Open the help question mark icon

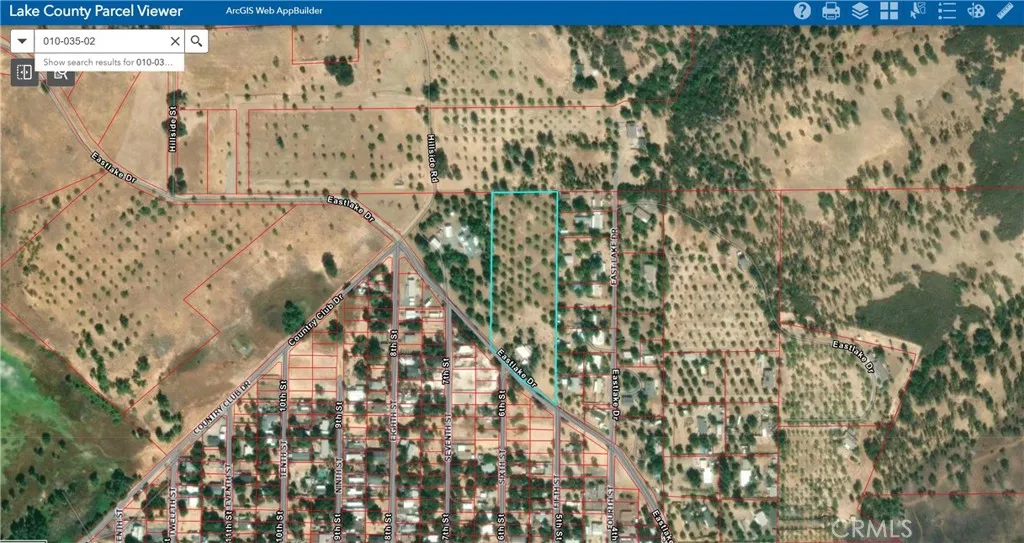pos(802,11)
